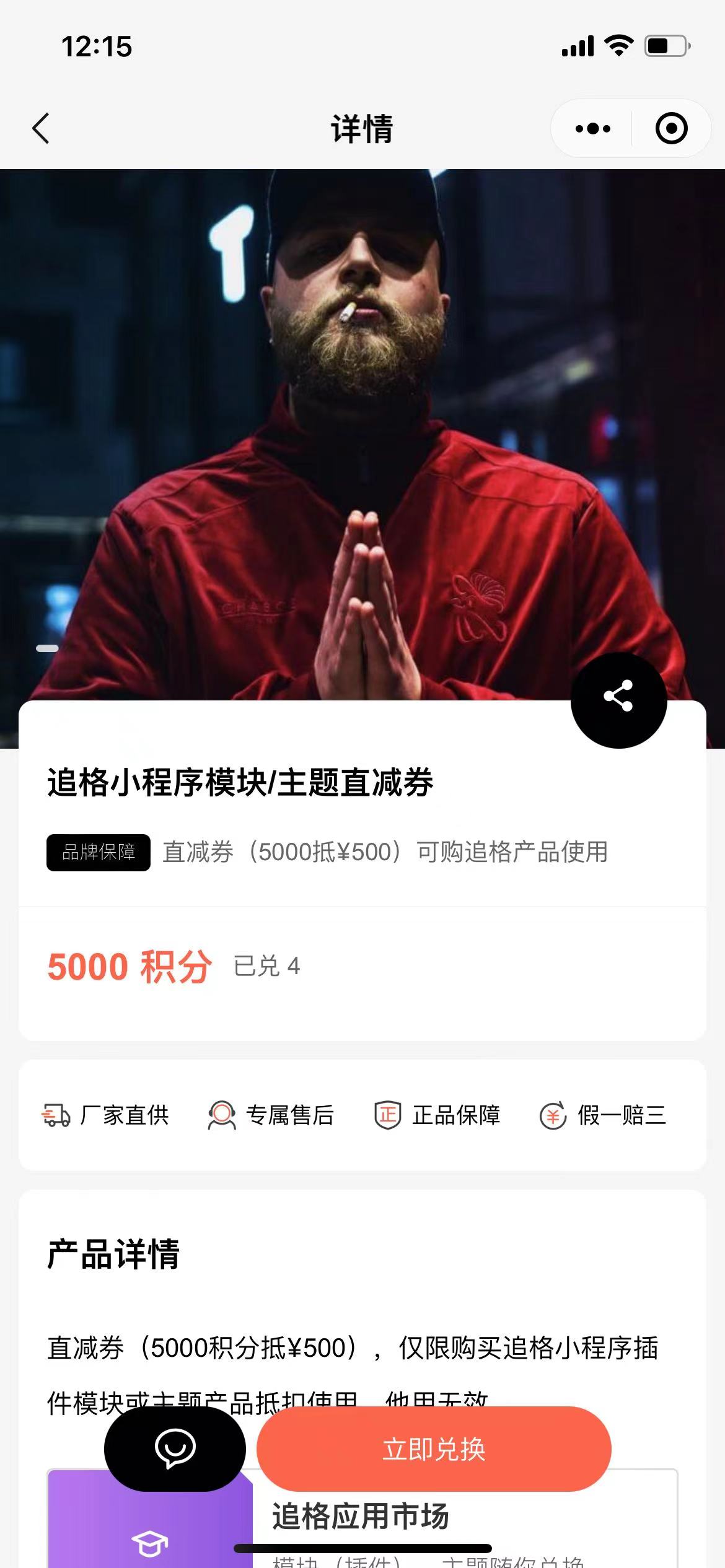This screenshot has width=725, height=1568.
Task: Go back from the 详情 page
Action: (41, 129)
